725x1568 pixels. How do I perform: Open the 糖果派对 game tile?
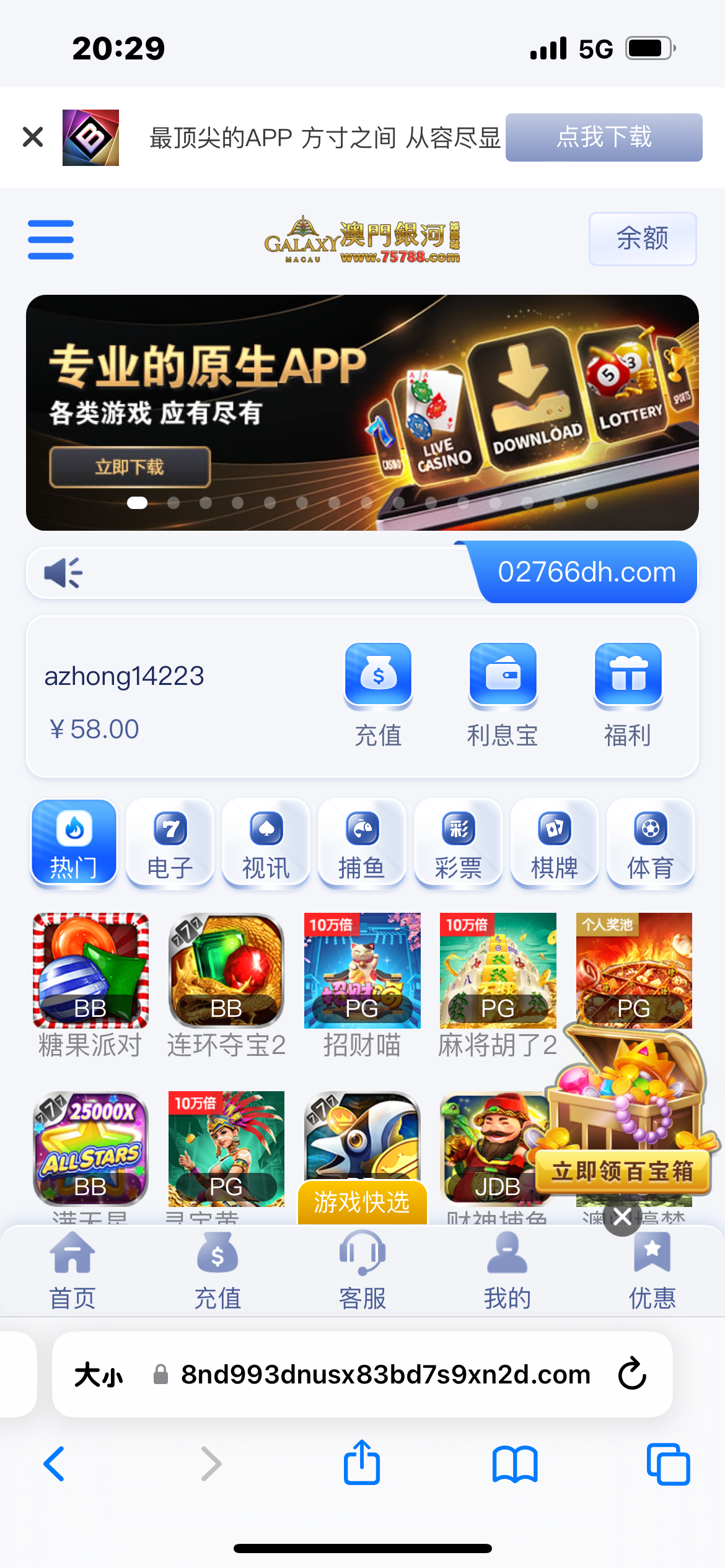(x=90, y=971)
